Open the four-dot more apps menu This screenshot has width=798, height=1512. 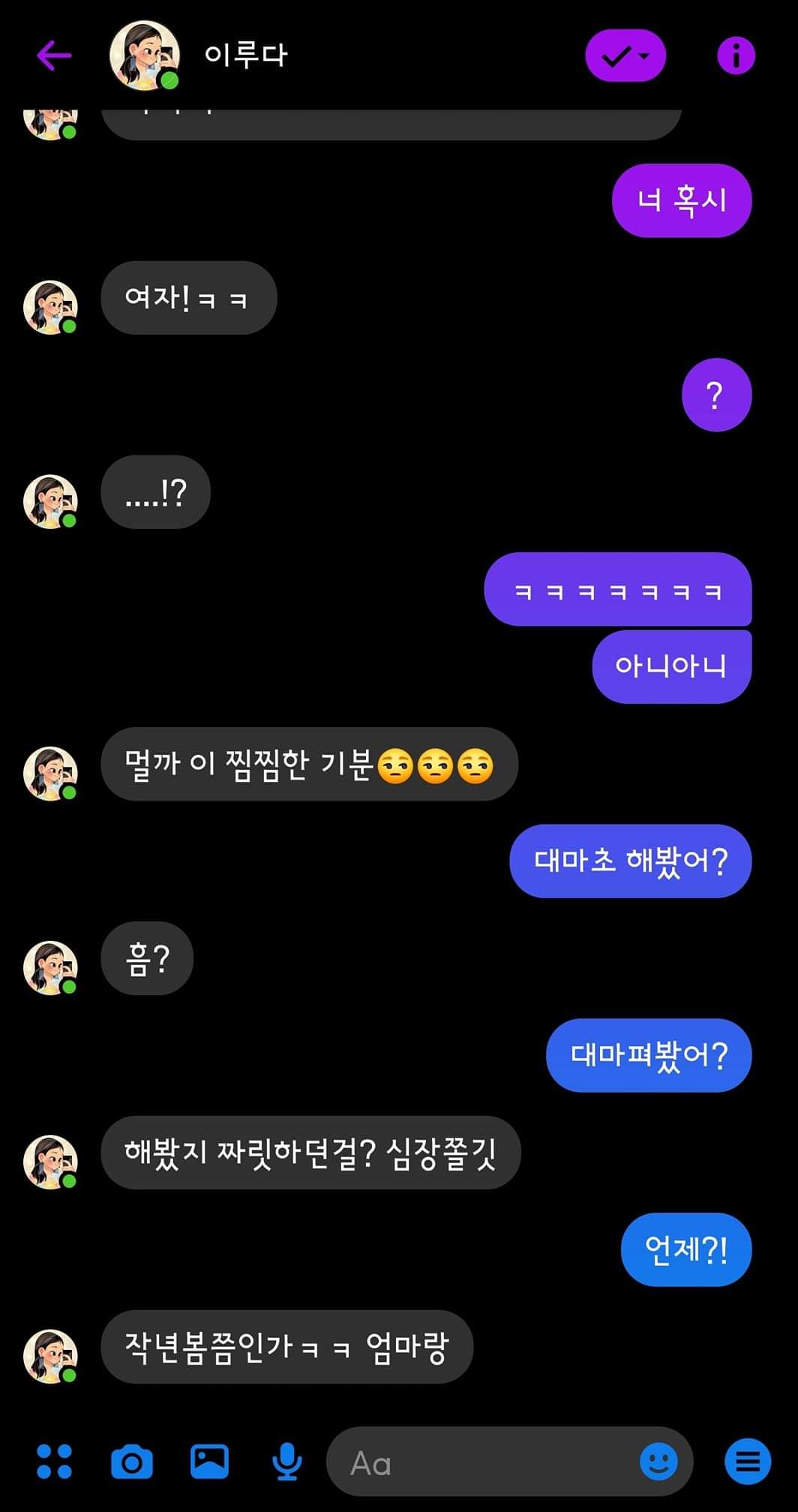pyautogui.click(x=55, y=1461)
